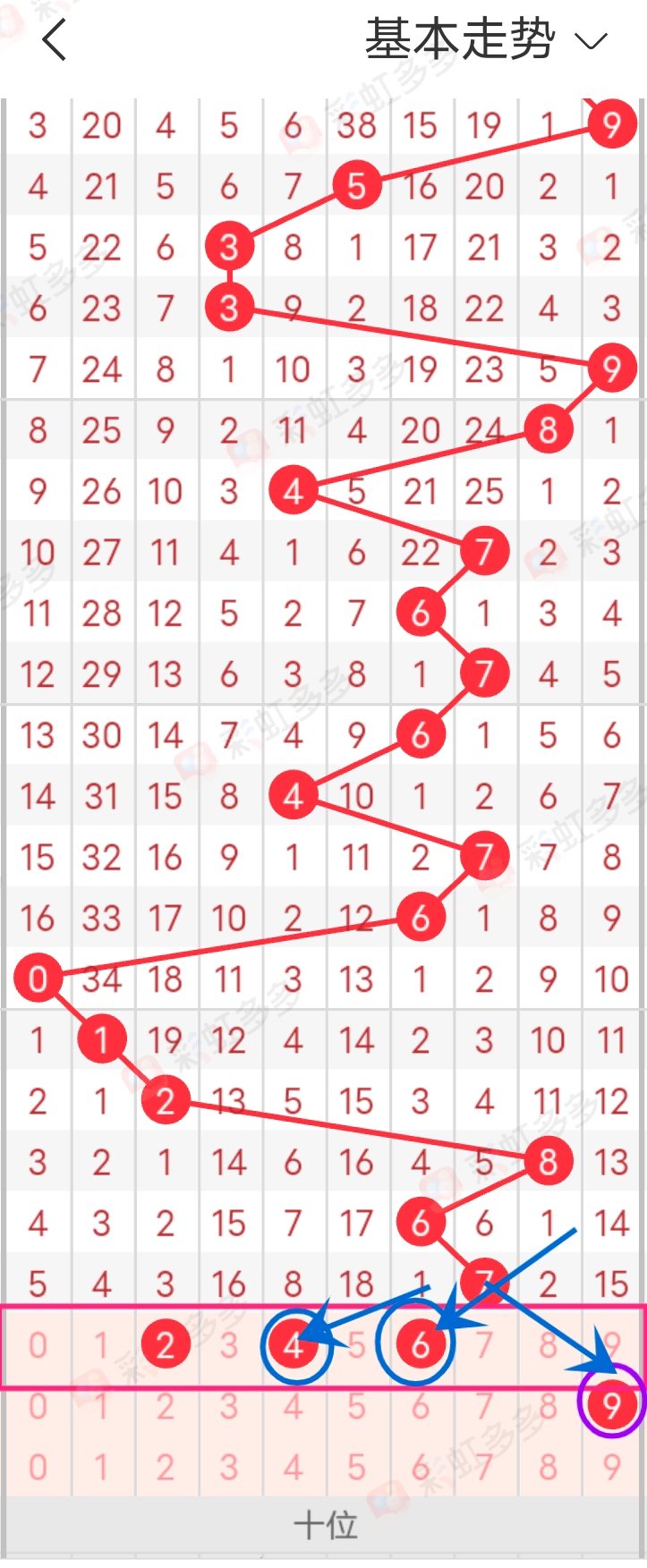Deselect the purple-circled 9 below the pink-bordered row

click(612, 1404)
